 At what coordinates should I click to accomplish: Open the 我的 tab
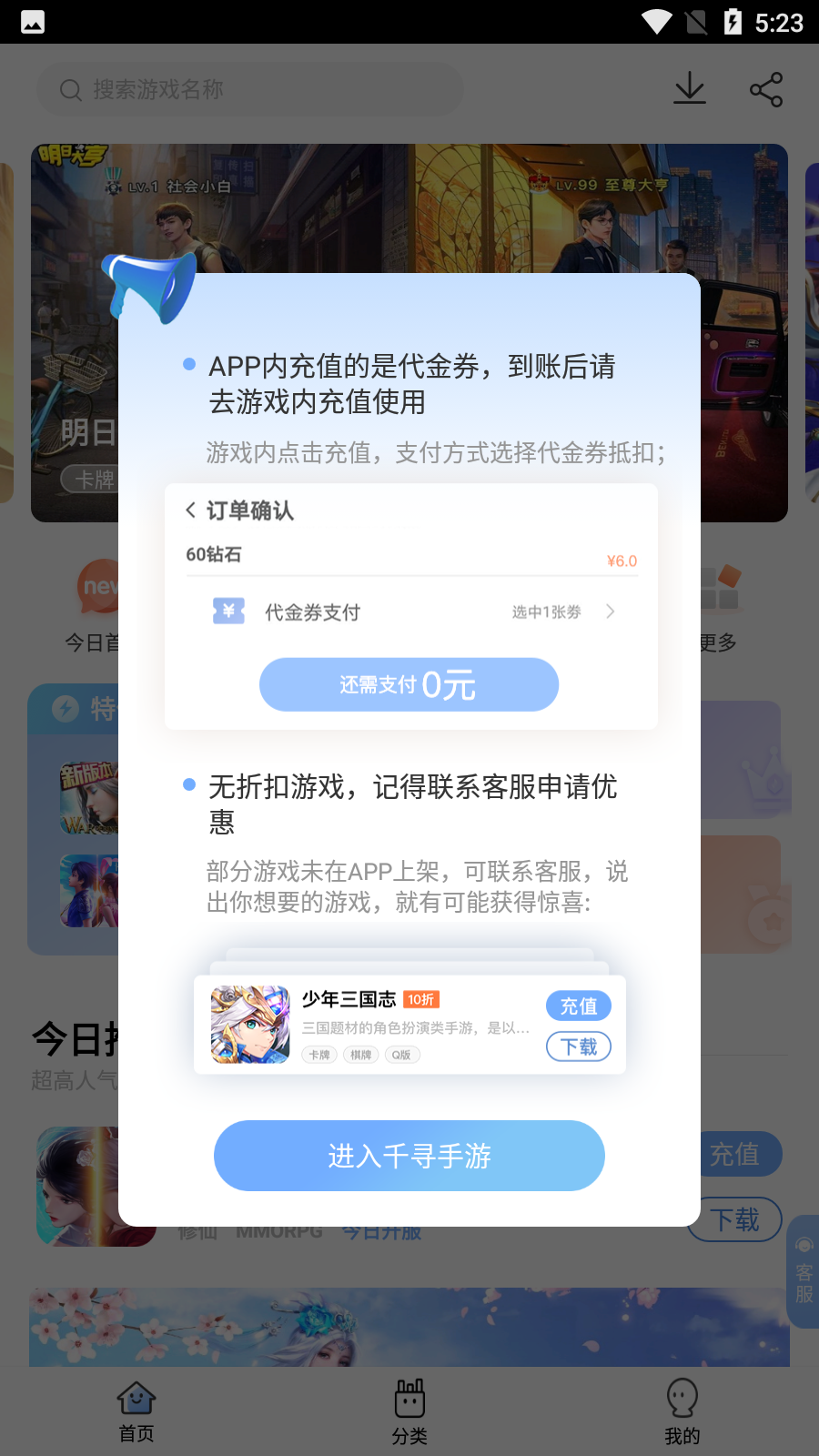tap(682, 1412)
